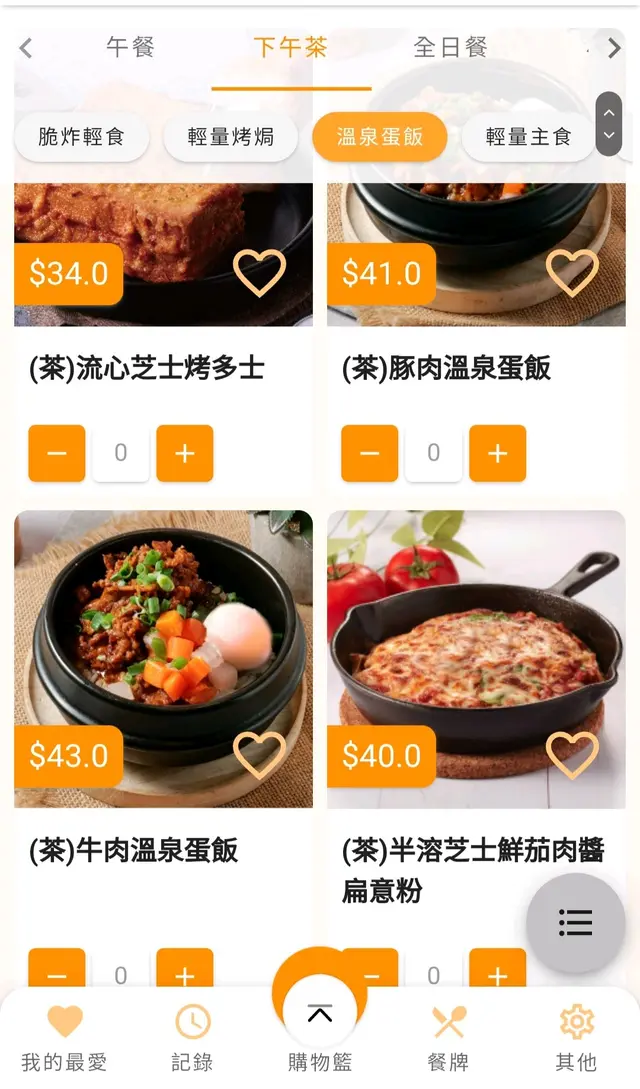
Task: Expand the category chips list
Action: (608, 124)
